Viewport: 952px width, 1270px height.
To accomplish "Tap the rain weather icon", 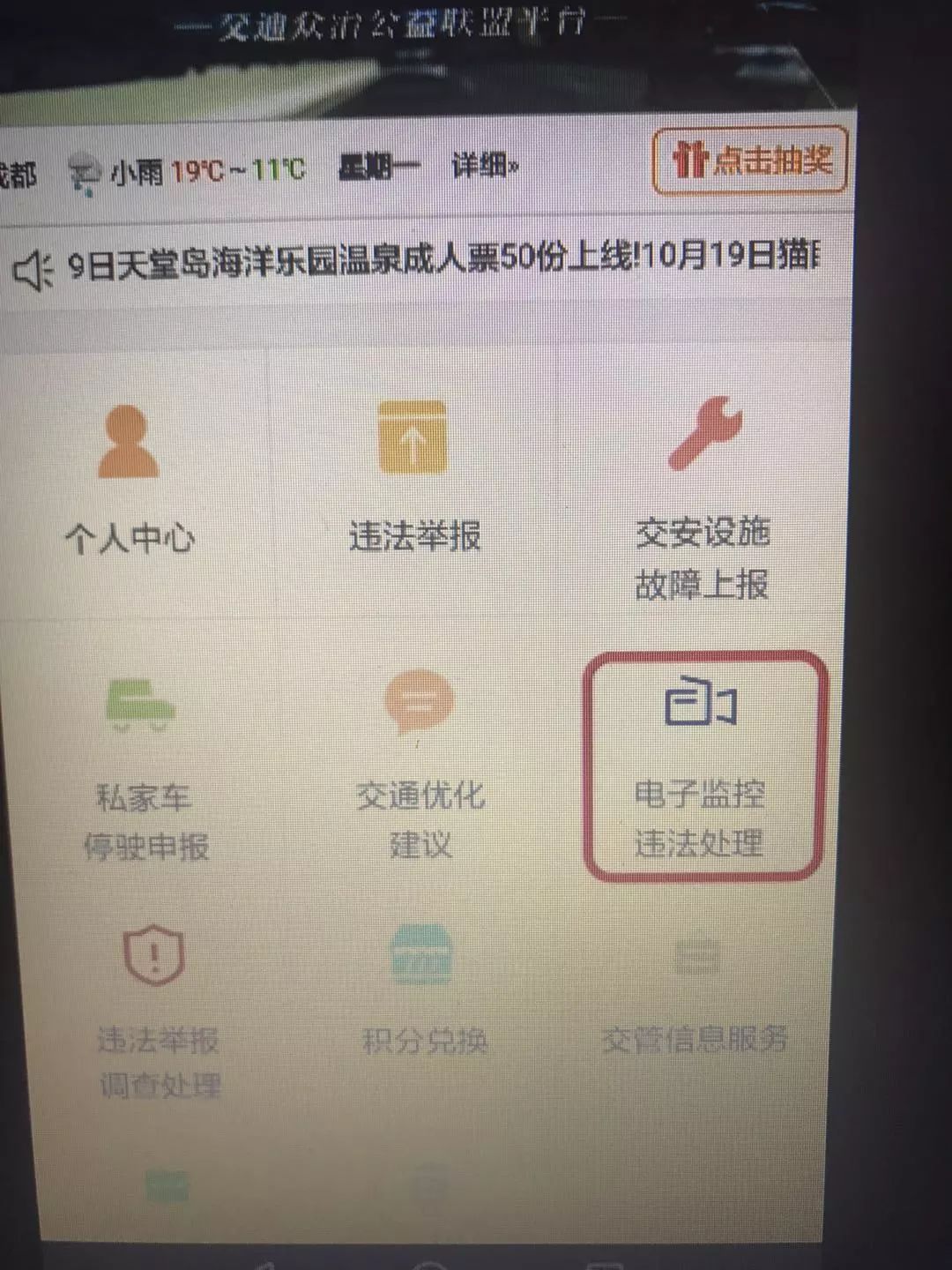I will coord(86,168).
